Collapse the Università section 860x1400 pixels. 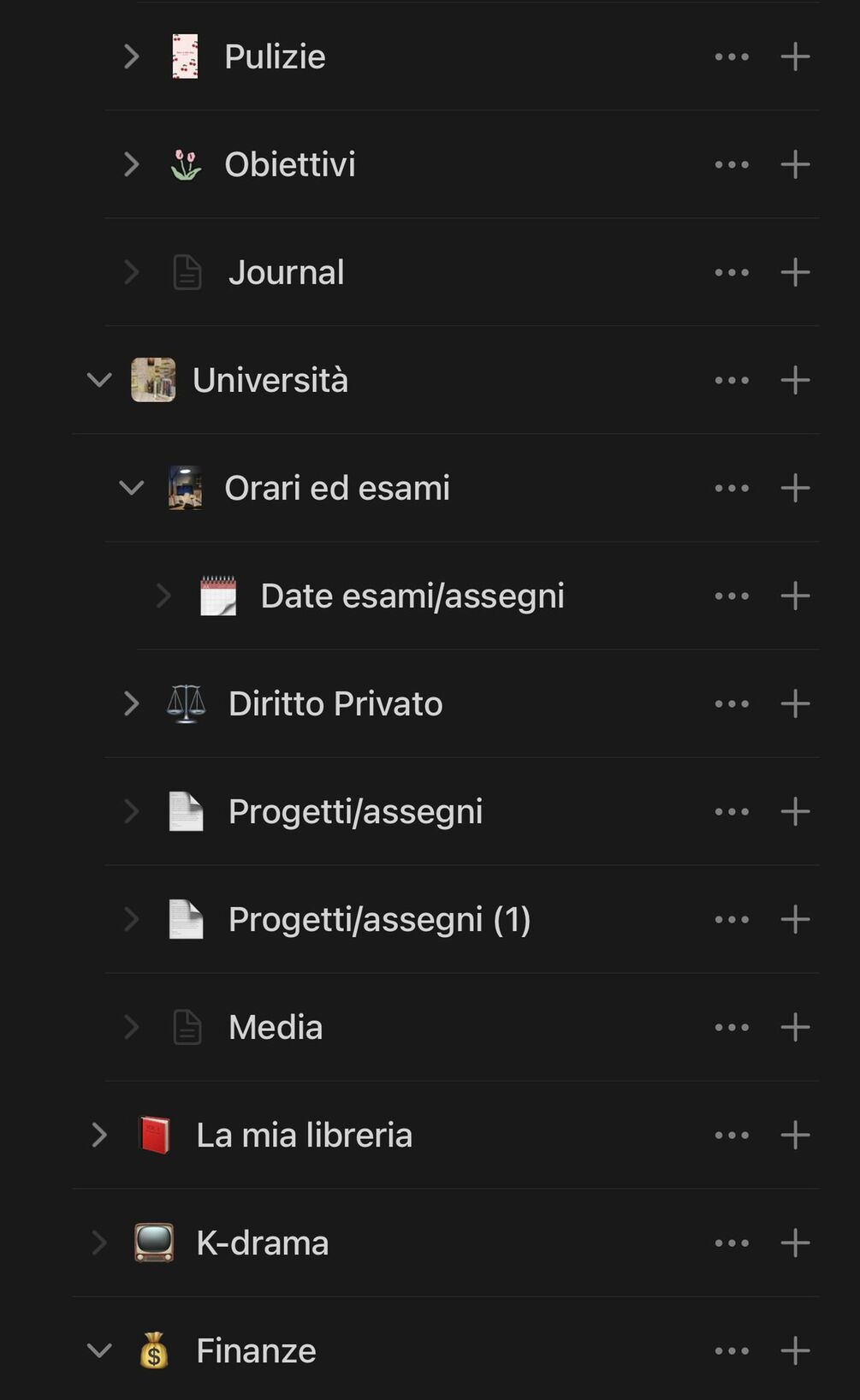[99, 380]
